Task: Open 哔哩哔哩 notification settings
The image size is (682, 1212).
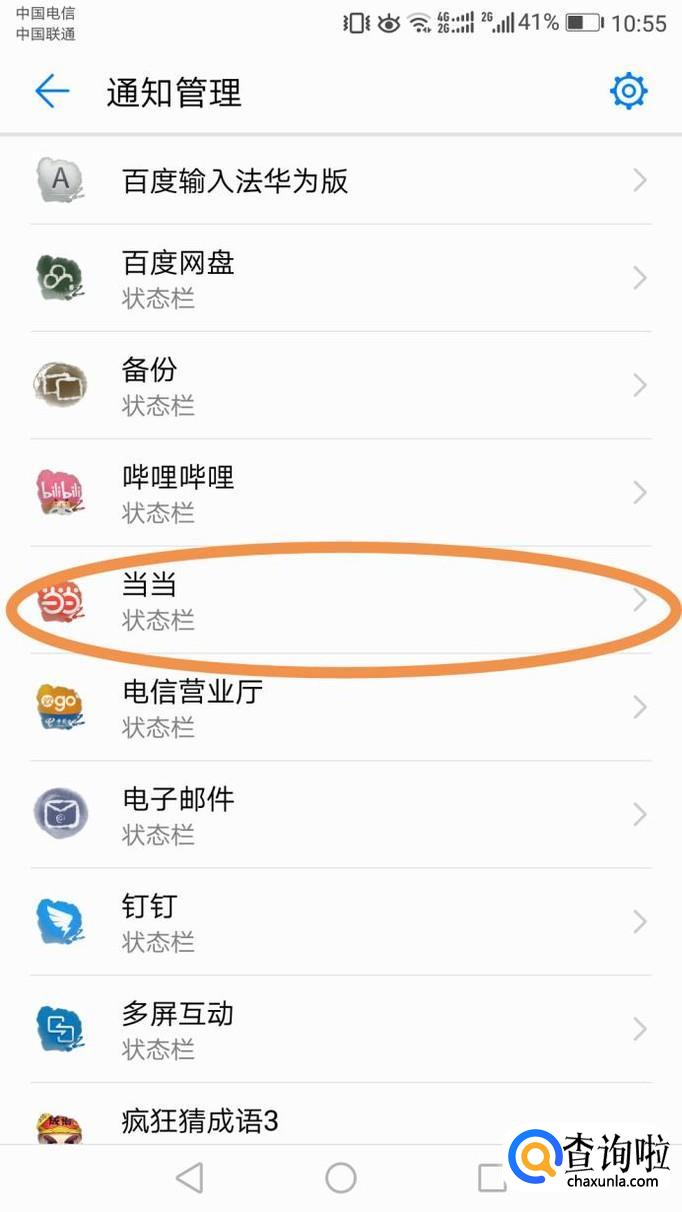Action: tap(340, 492)
